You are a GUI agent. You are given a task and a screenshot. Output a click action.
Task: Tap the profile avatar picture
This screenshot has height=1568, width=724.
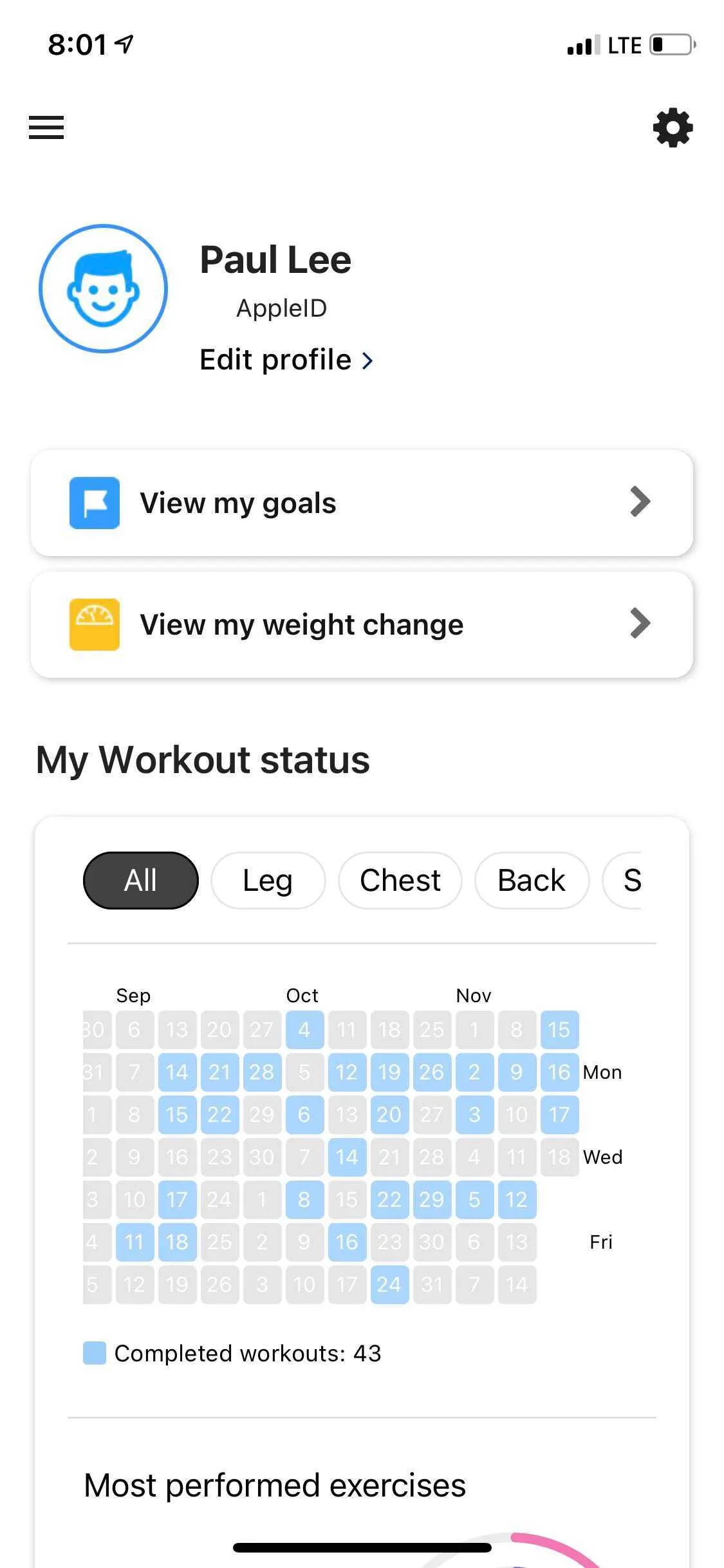103,288
